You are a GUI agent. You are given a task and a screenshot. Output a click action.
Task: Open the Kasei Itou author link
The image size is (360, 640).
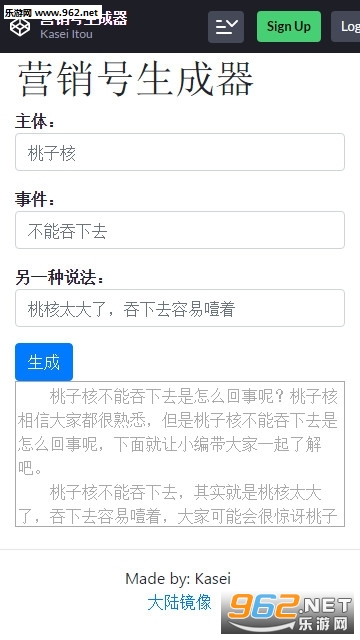tap(67, 34)
